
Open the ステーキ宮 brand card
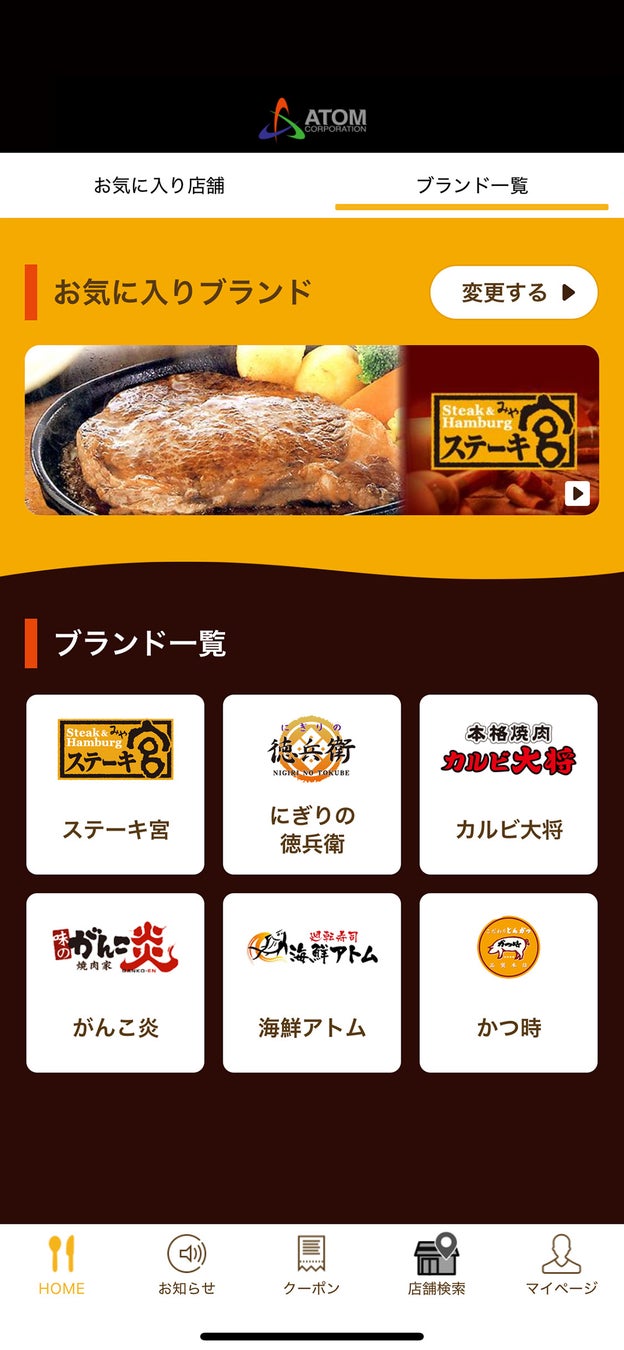pyautogui.click(x=115, y=784)
